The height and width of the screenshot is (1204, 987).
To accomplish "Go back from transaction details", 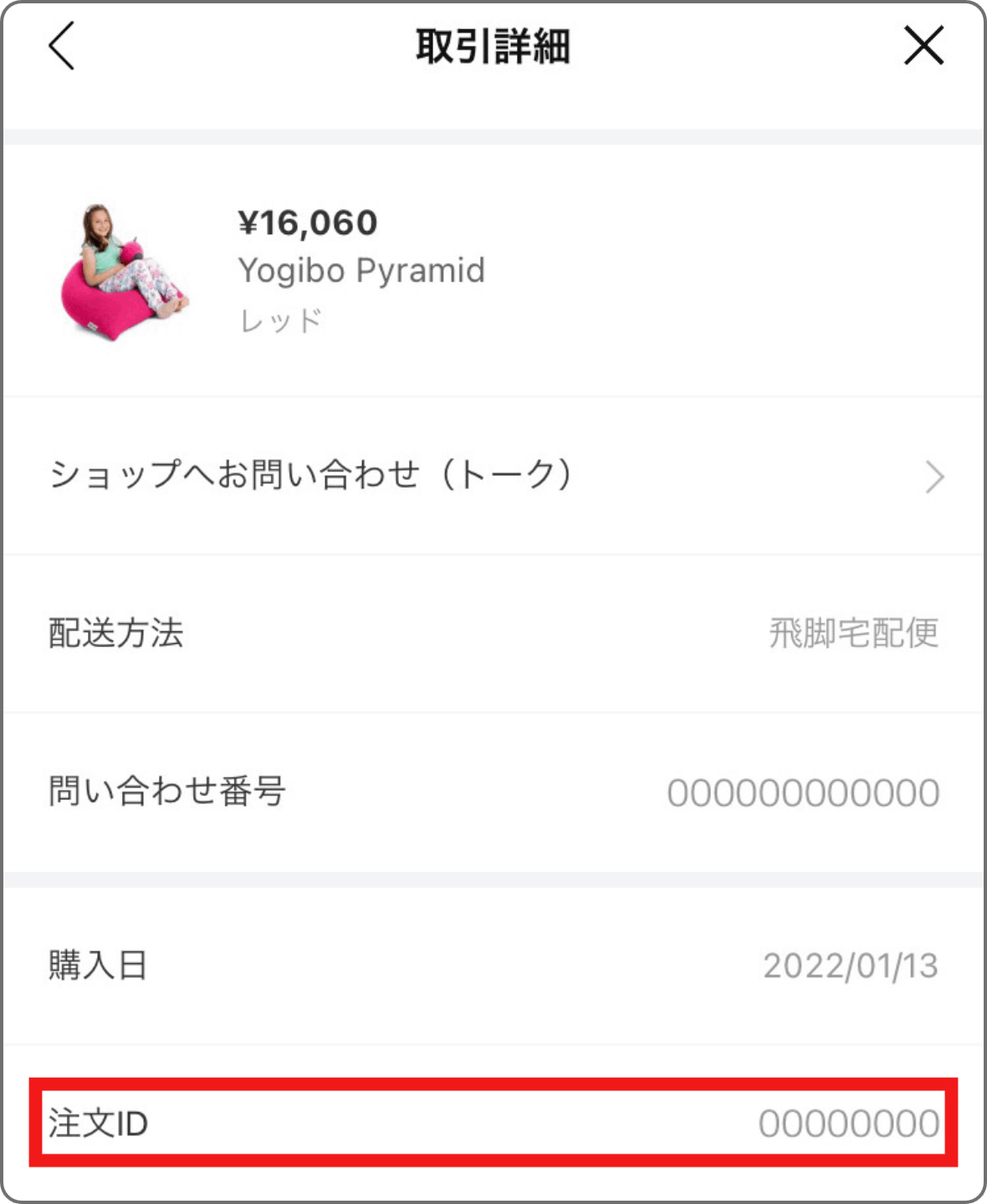I will pyautogui.click(x=62, y=46).
